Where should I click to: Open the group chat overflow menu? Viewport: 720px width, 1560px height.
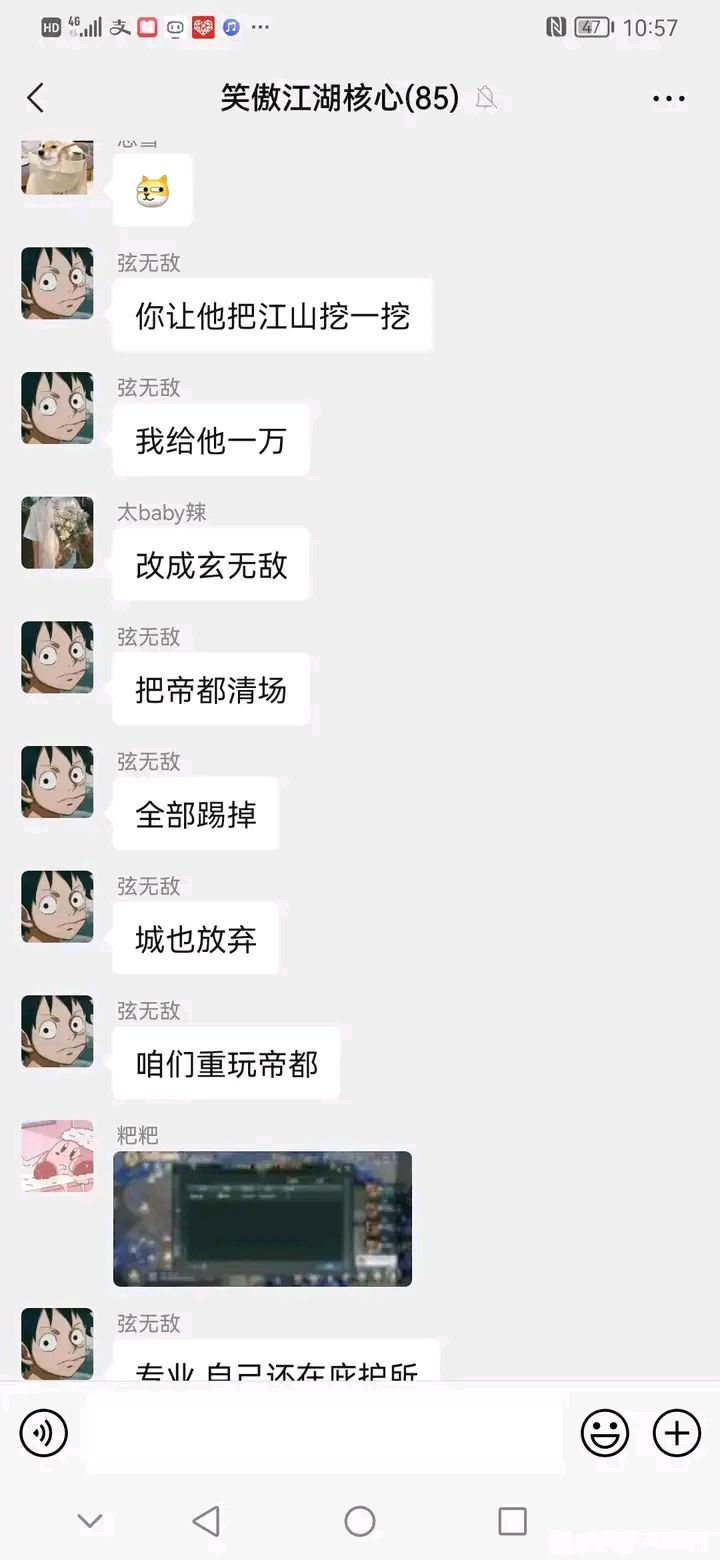pyautogui.click(x=668, y=98)
